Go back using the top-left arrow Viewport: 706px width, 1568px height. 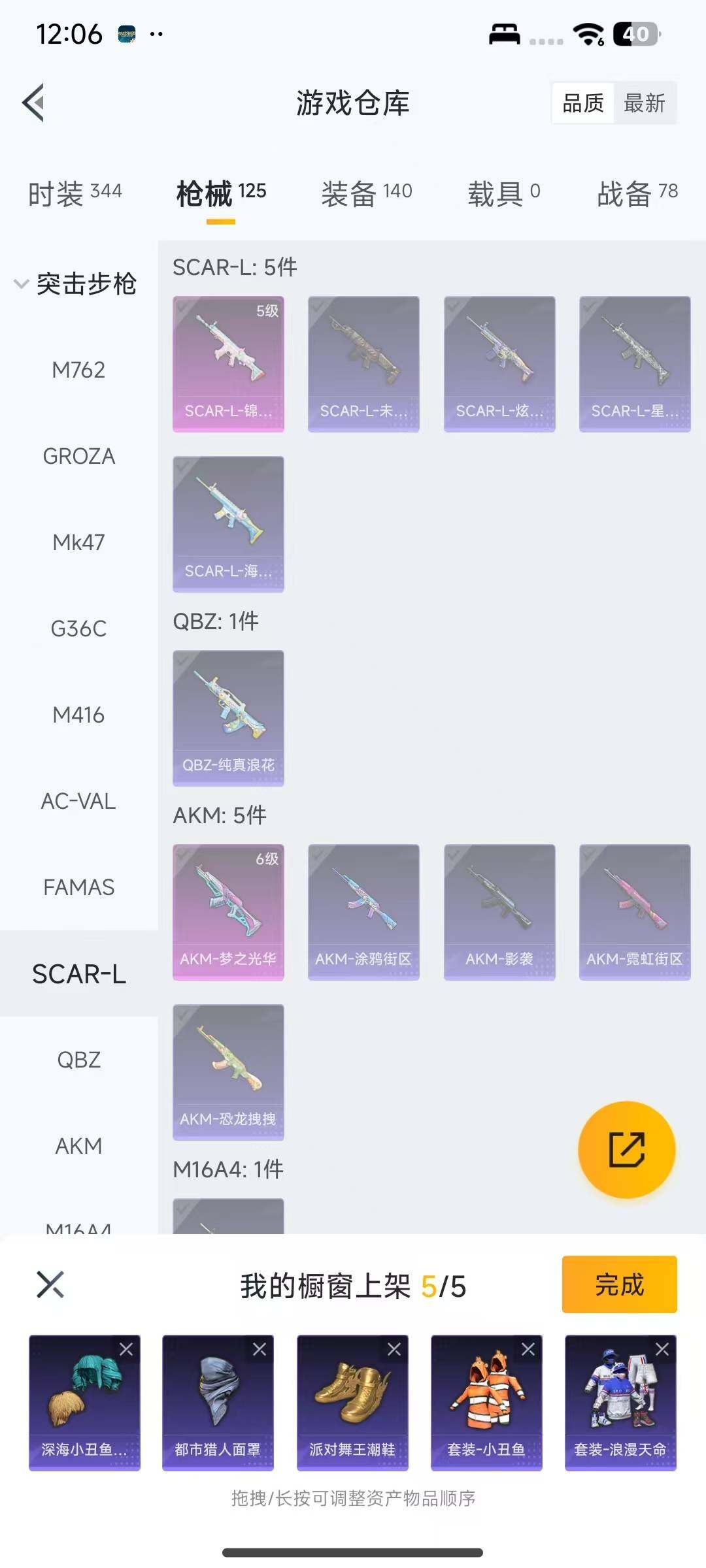(x=34, y=103)
